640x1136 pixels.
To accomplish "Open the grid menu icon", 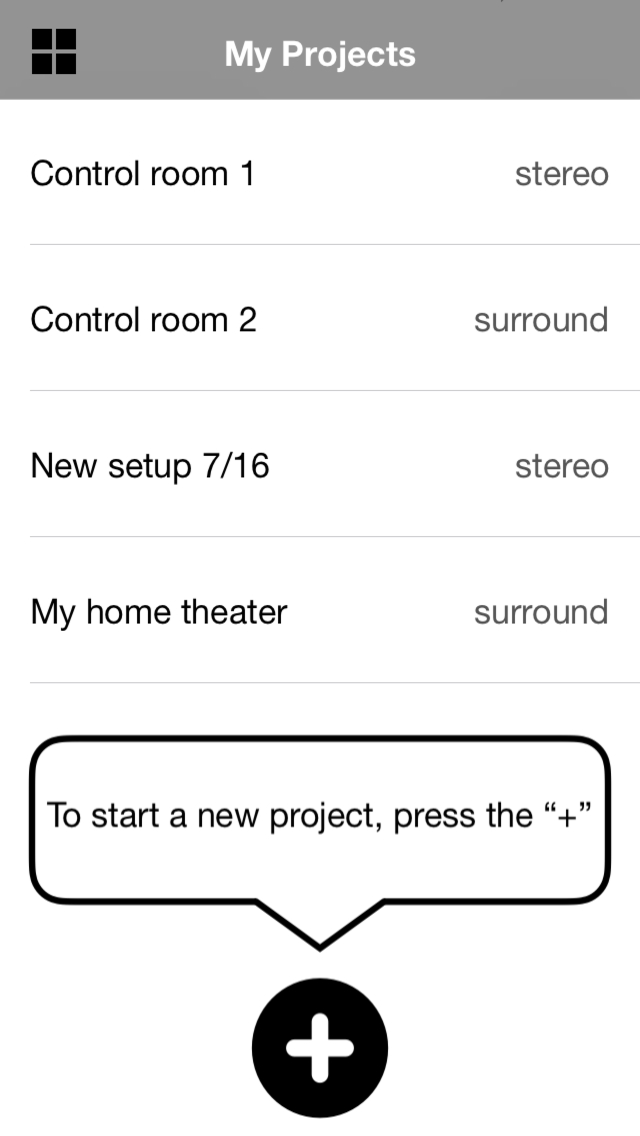I will pos(54,51).
